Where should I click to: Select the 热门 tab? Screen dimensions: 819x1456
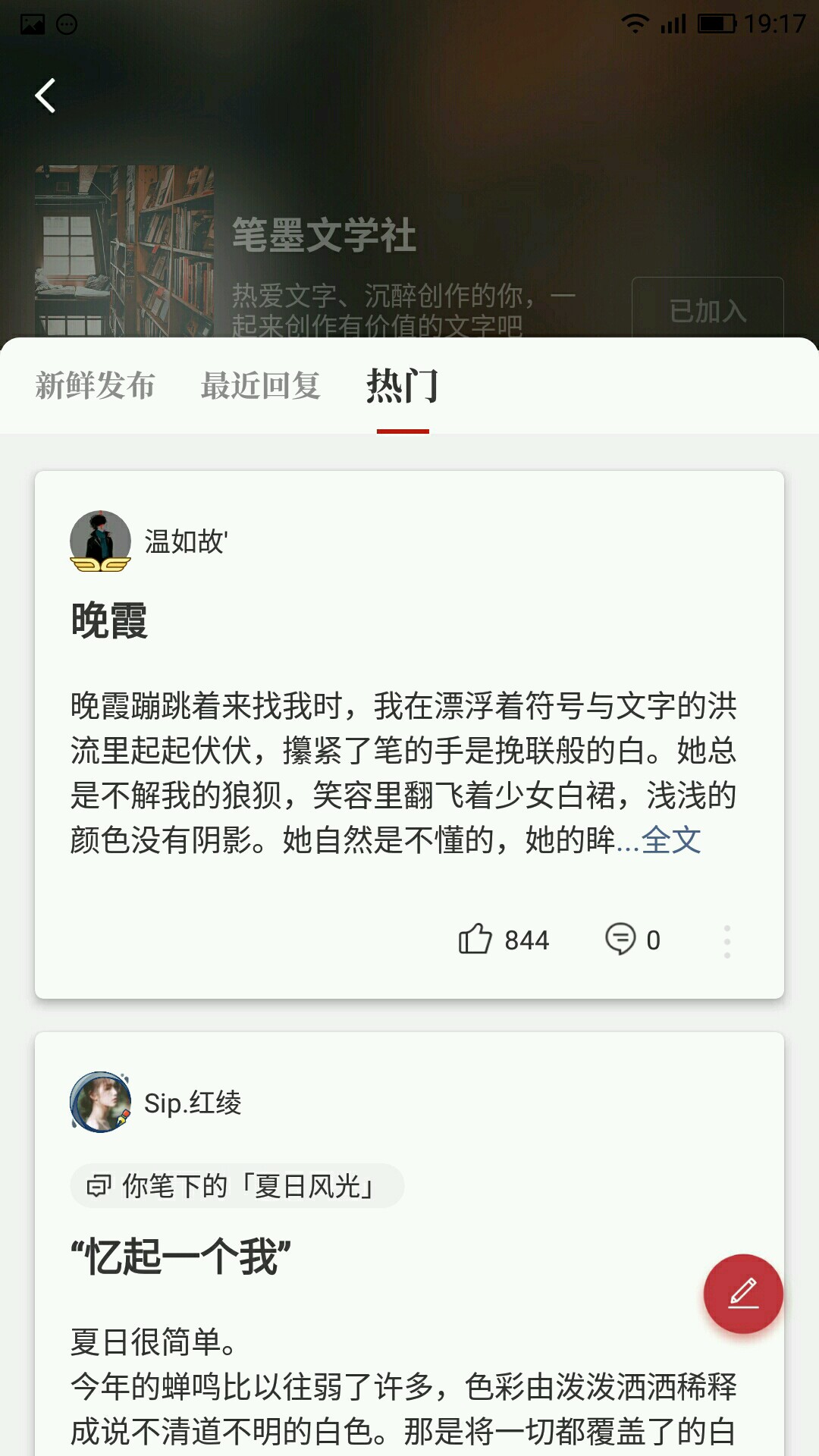402,385
